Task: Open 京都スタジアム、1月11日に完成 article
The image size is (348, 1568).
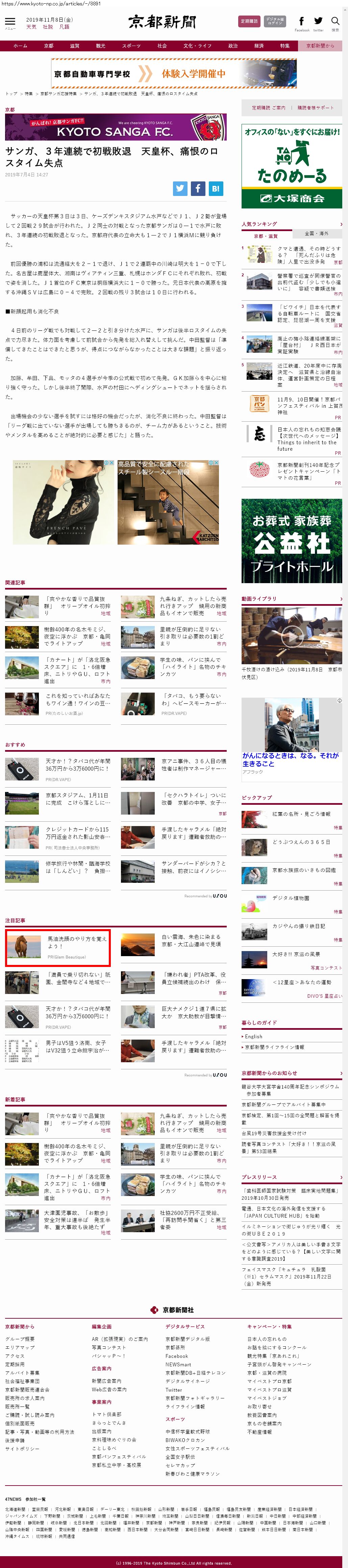Action: click(x=77, y=799)
